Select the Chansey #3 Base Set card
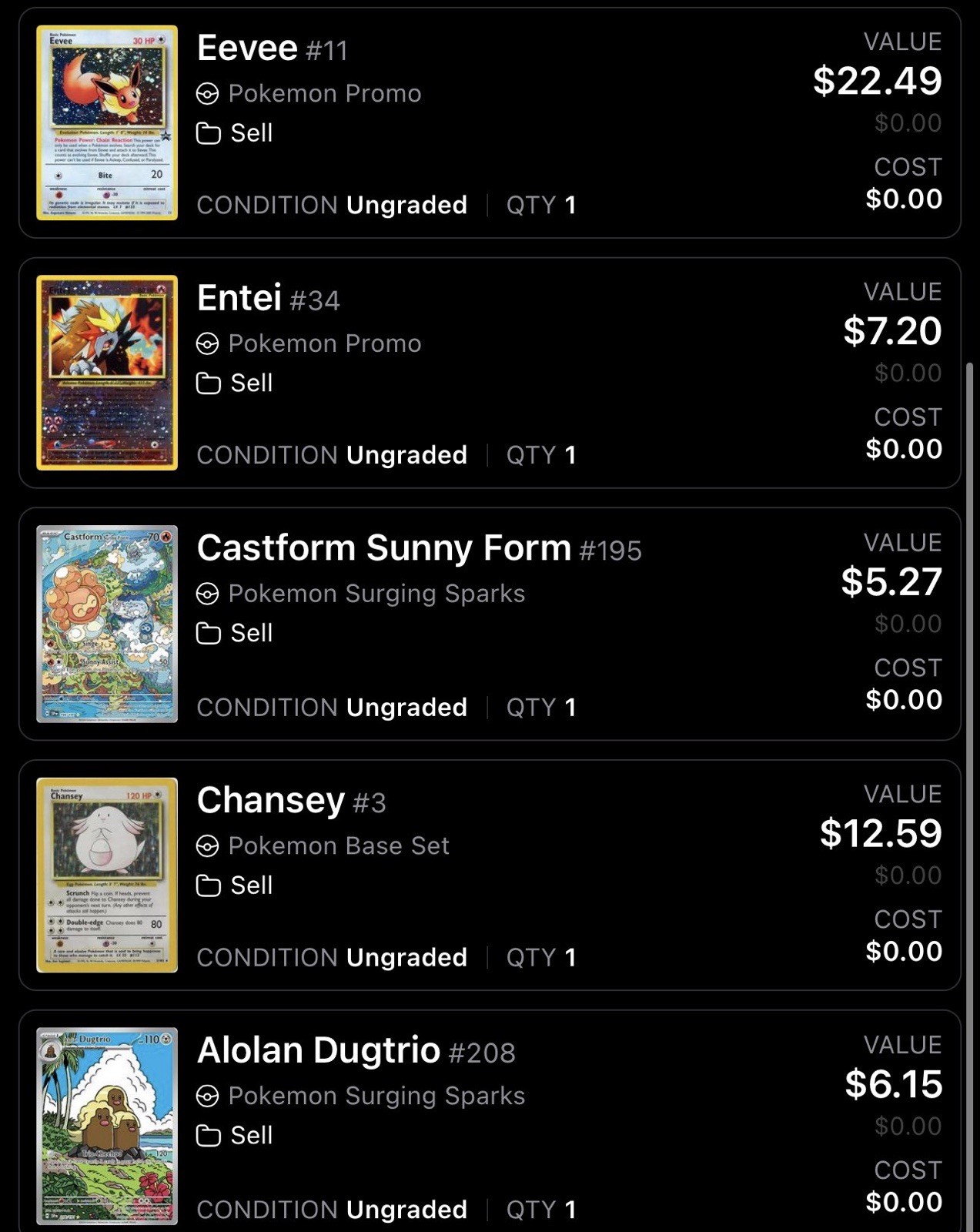The image size is (980, 1232). pyautogui.click(x=291, y=801)
